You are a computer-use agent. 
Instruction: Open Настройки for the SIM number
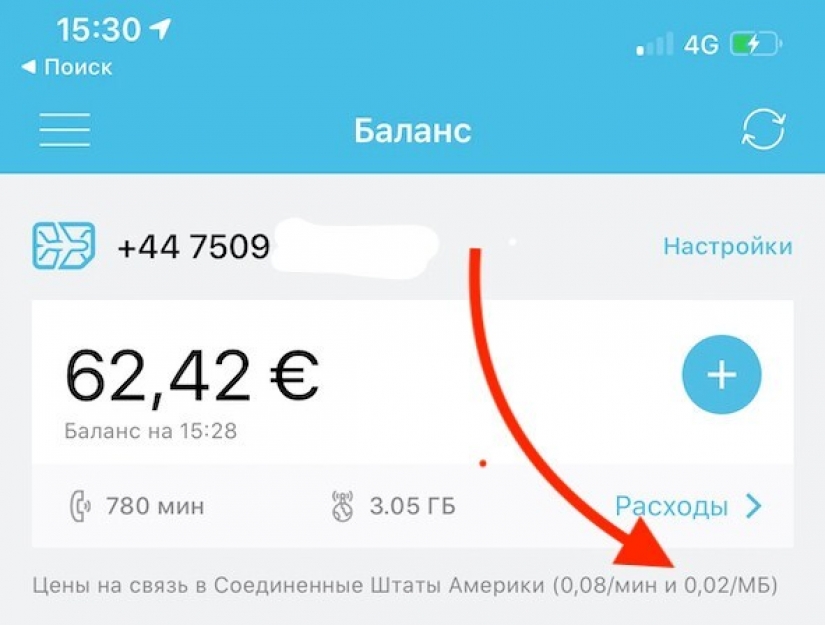pyautogui.click(x=728, y=247)
